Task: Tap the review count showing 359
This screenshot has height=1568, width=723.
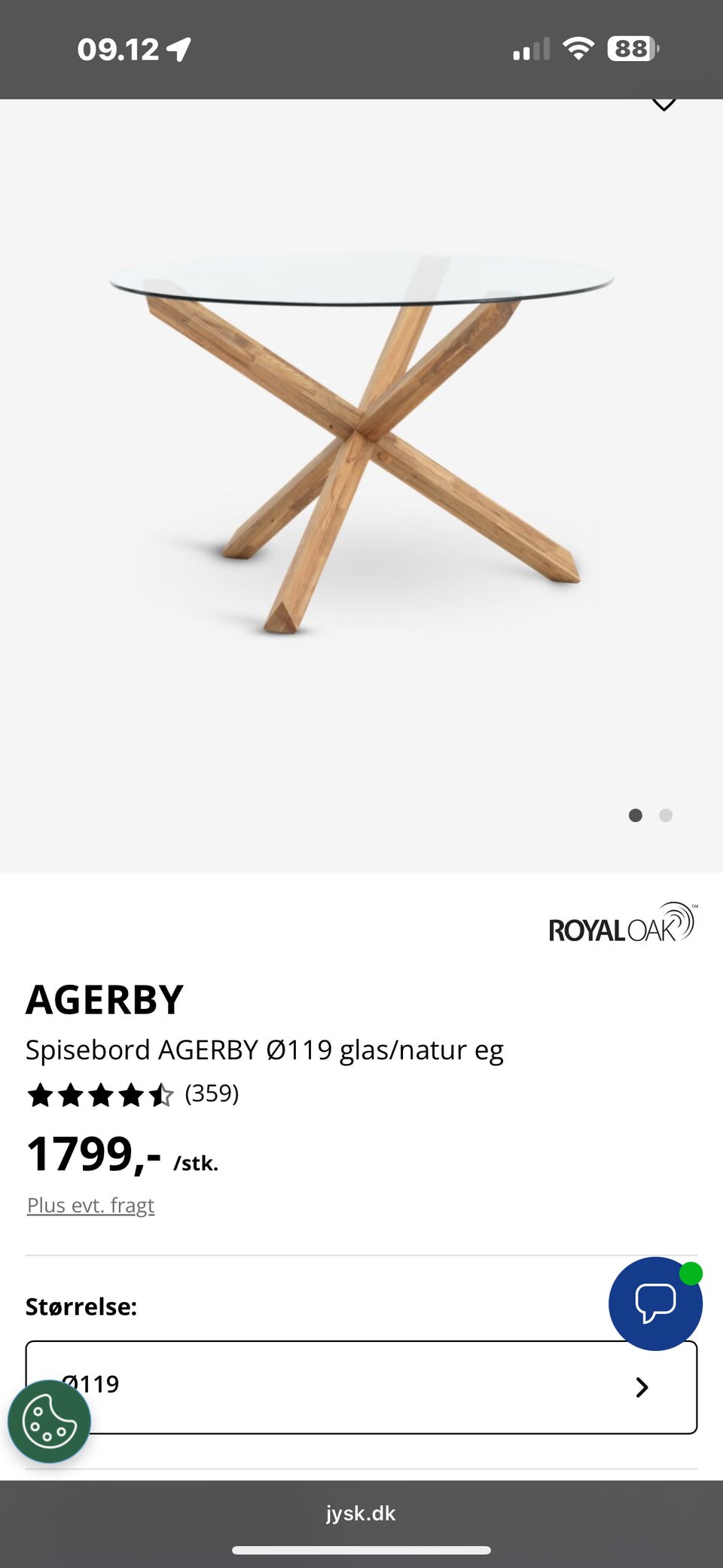Action: (x=213, y=1096)
